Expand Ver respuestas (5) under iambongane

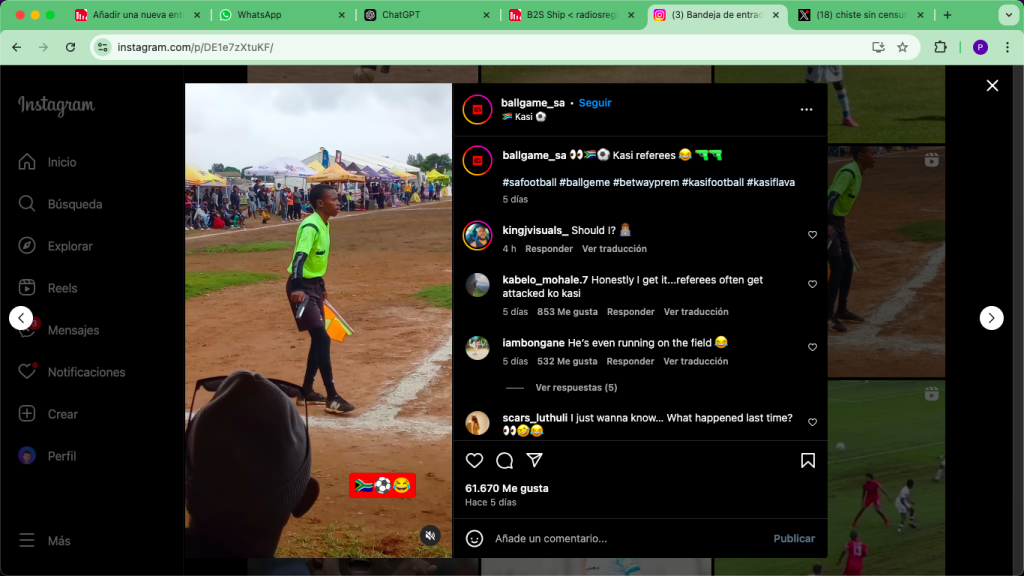tap(576, 387)
